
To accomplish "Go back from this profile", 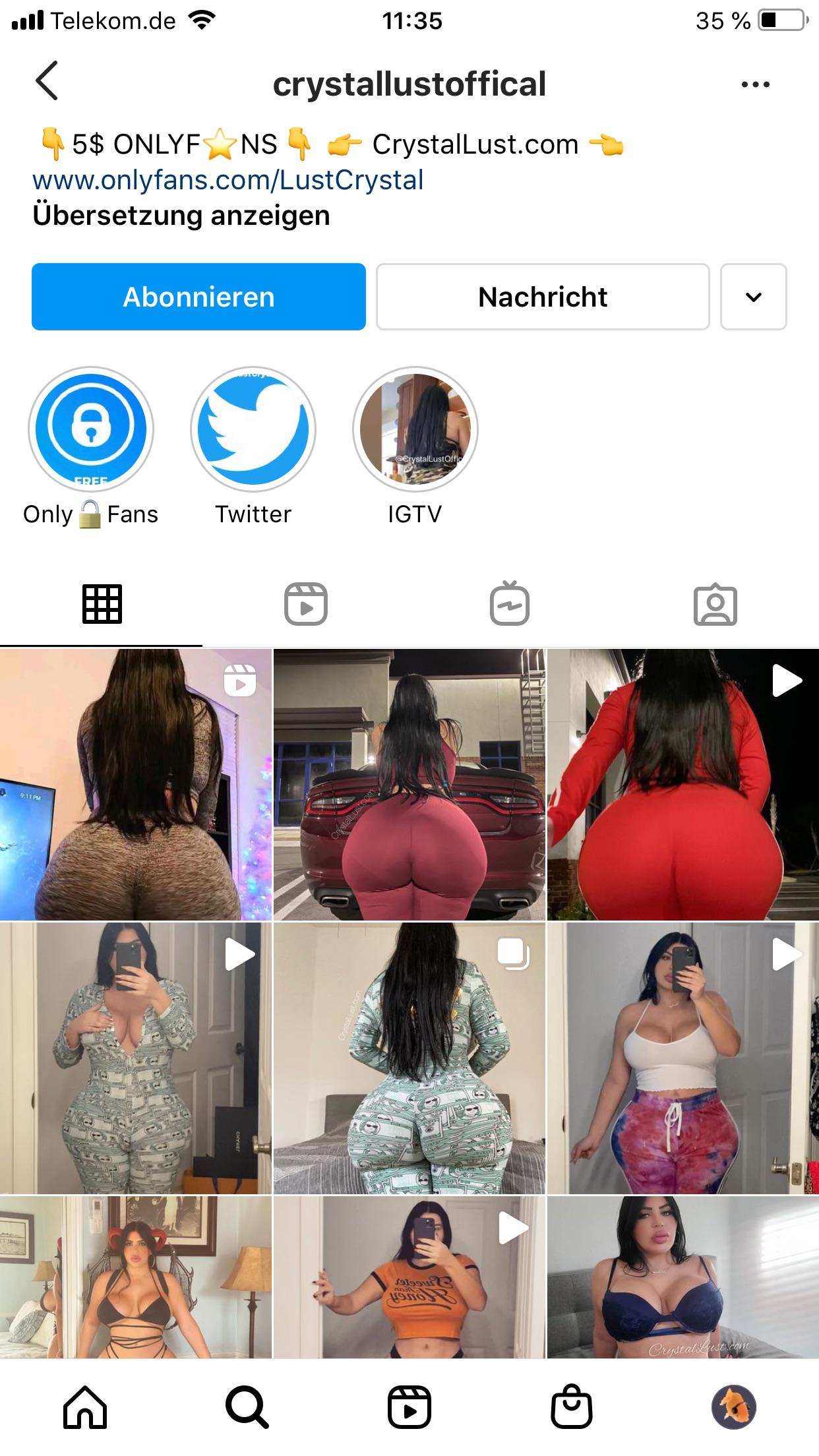I will [47, 81].
